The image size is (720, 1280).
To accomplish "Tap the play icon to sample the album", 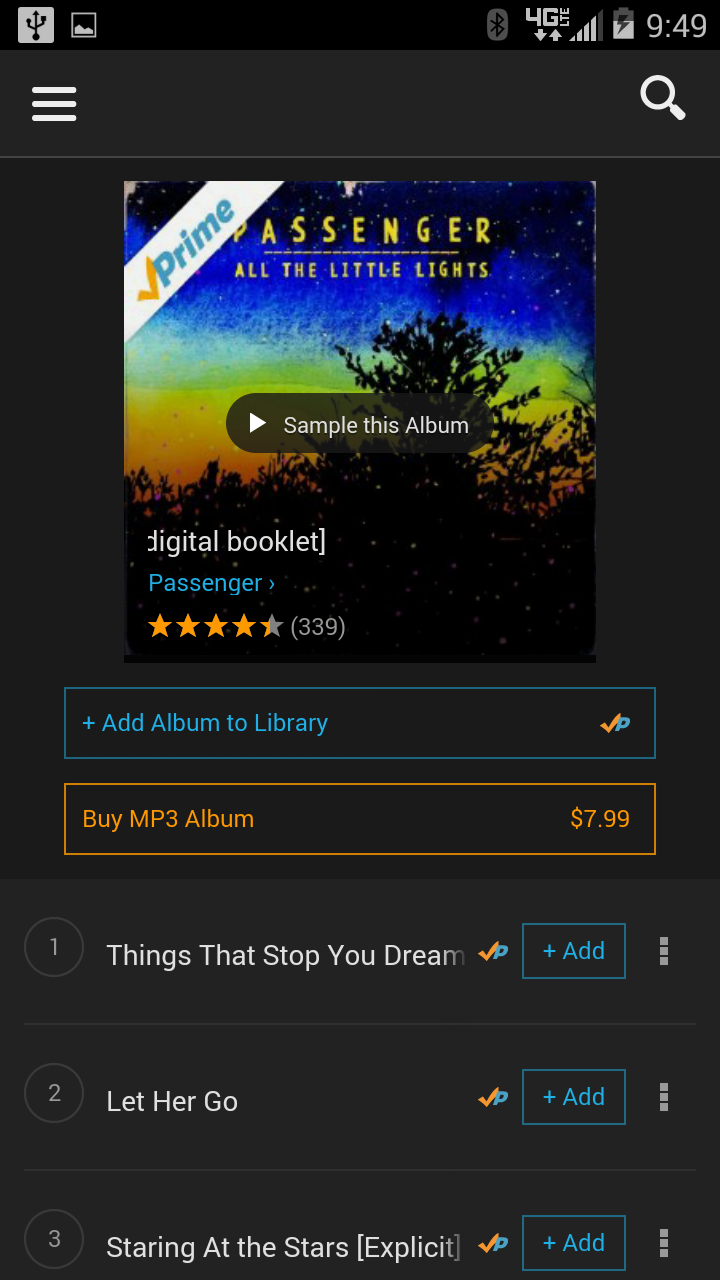I will 257,423.
